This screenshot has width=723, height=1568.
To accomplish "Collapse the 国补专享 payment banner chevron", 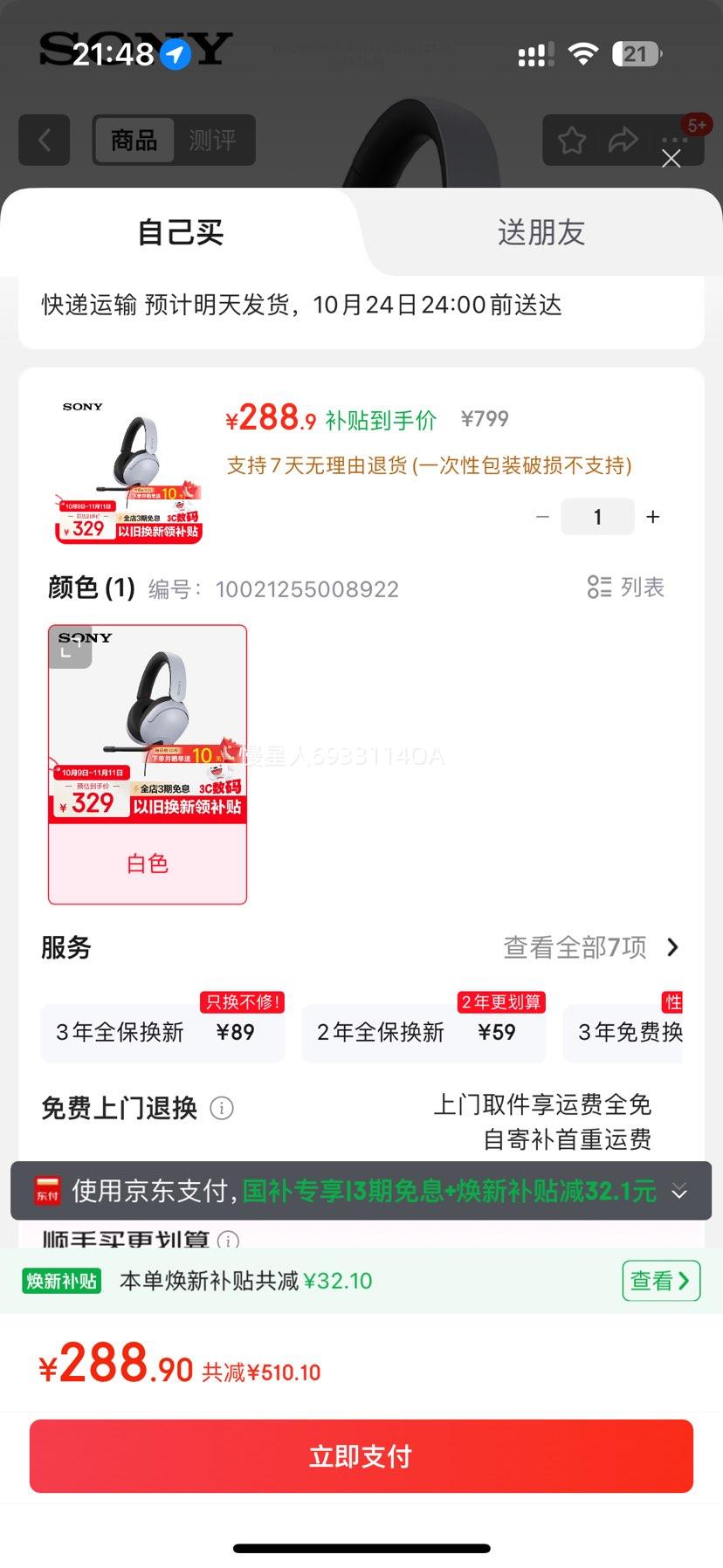I will tap(679, 1190).
